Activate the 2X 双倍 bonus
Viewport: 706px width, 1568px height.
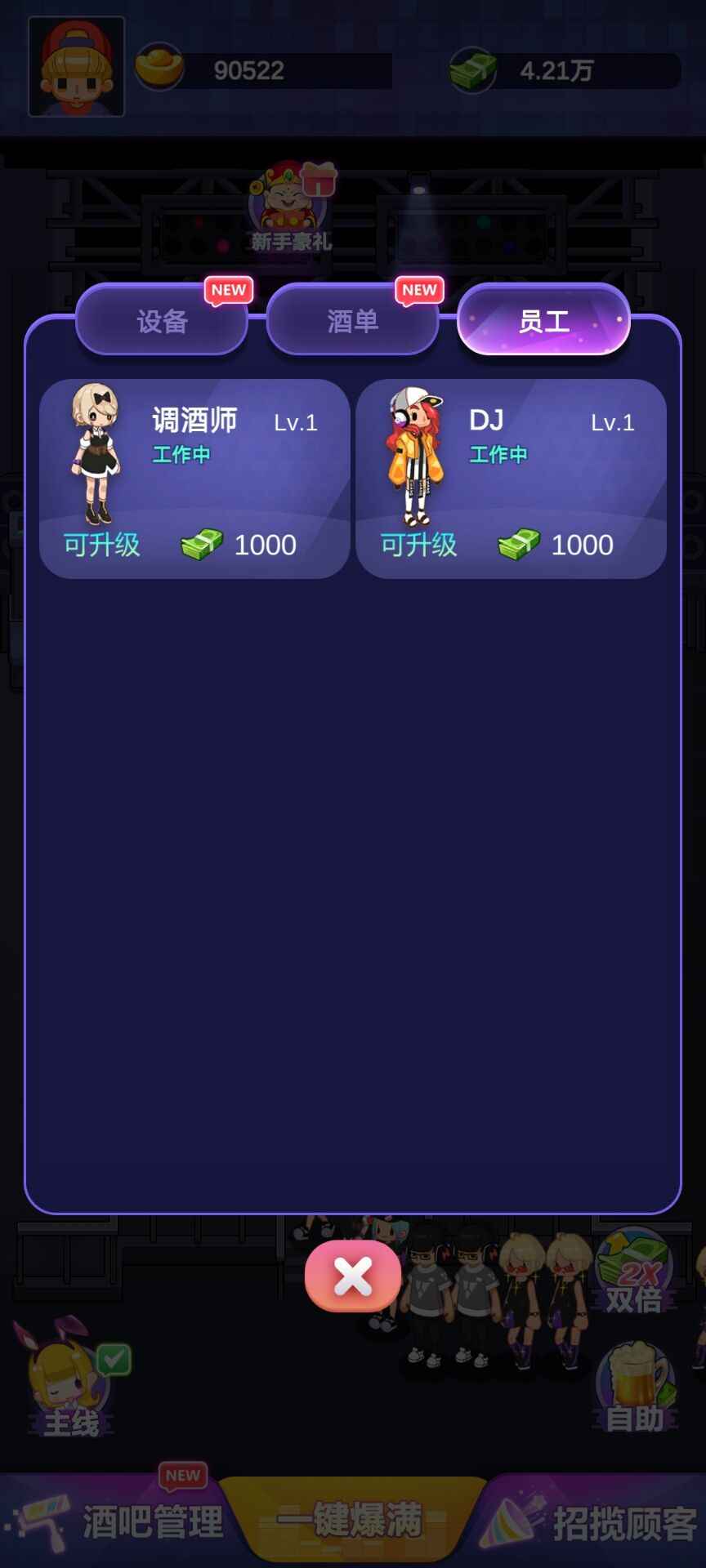[x=635, y=1271]
